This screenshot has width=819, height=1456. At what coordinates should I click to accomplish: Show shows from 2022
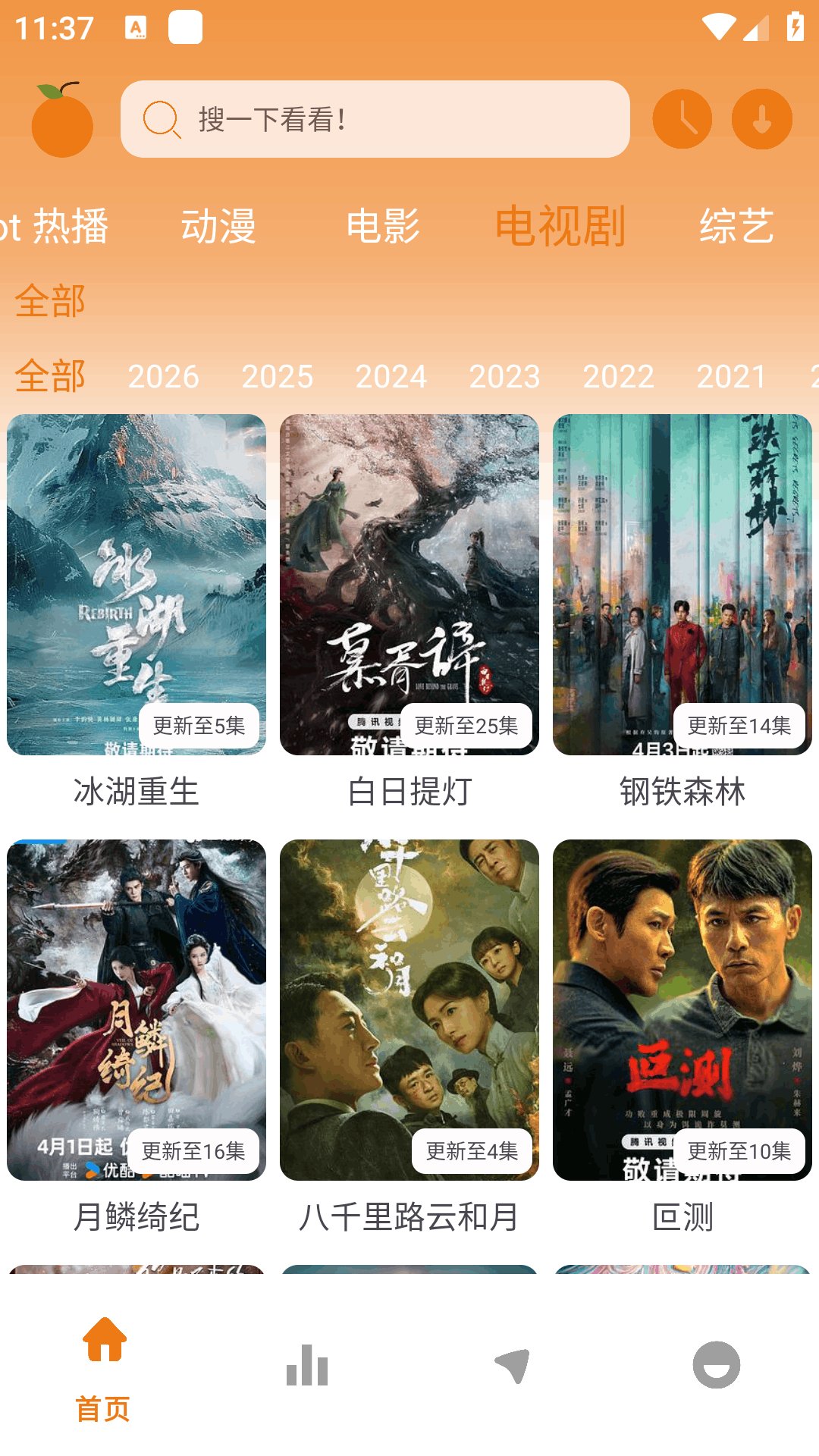618,376
